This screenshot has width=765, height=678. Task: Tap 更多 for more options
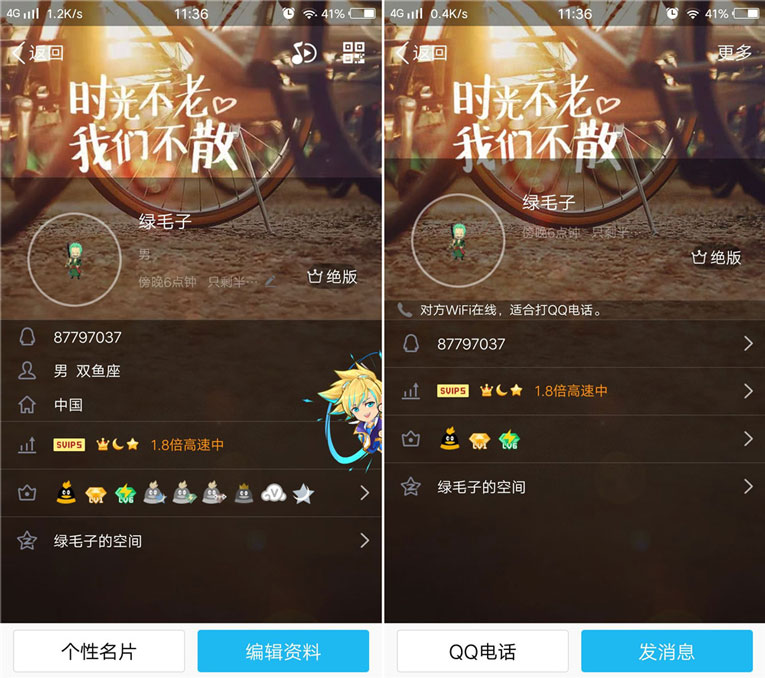(734, 53)
